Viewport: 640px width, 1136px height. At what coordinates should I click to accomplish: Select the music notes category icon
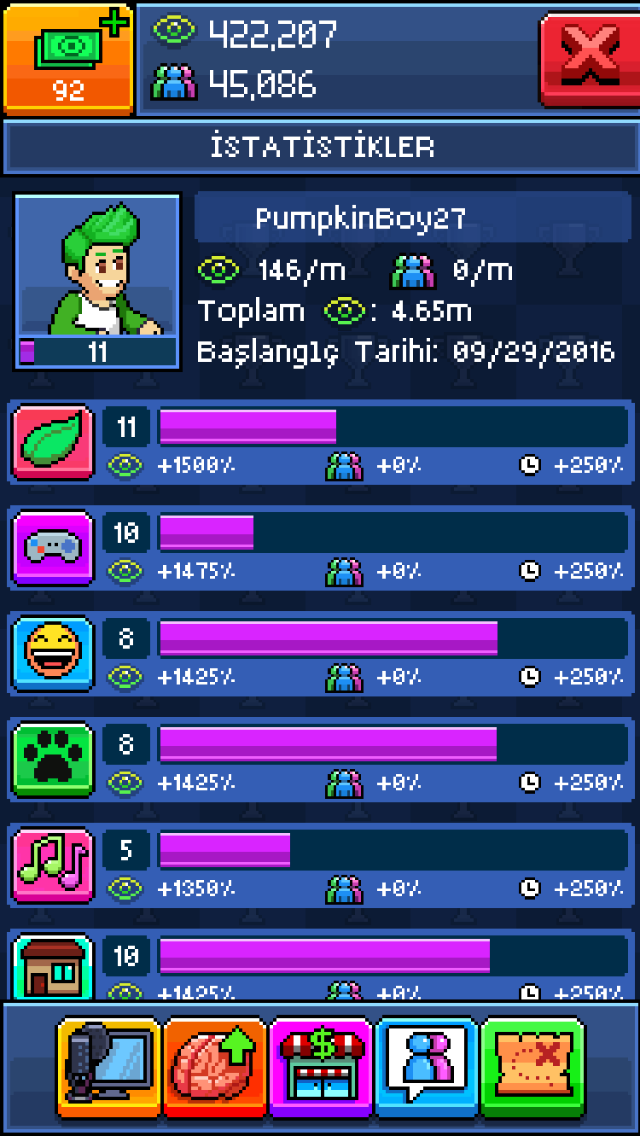coord(53,865)
